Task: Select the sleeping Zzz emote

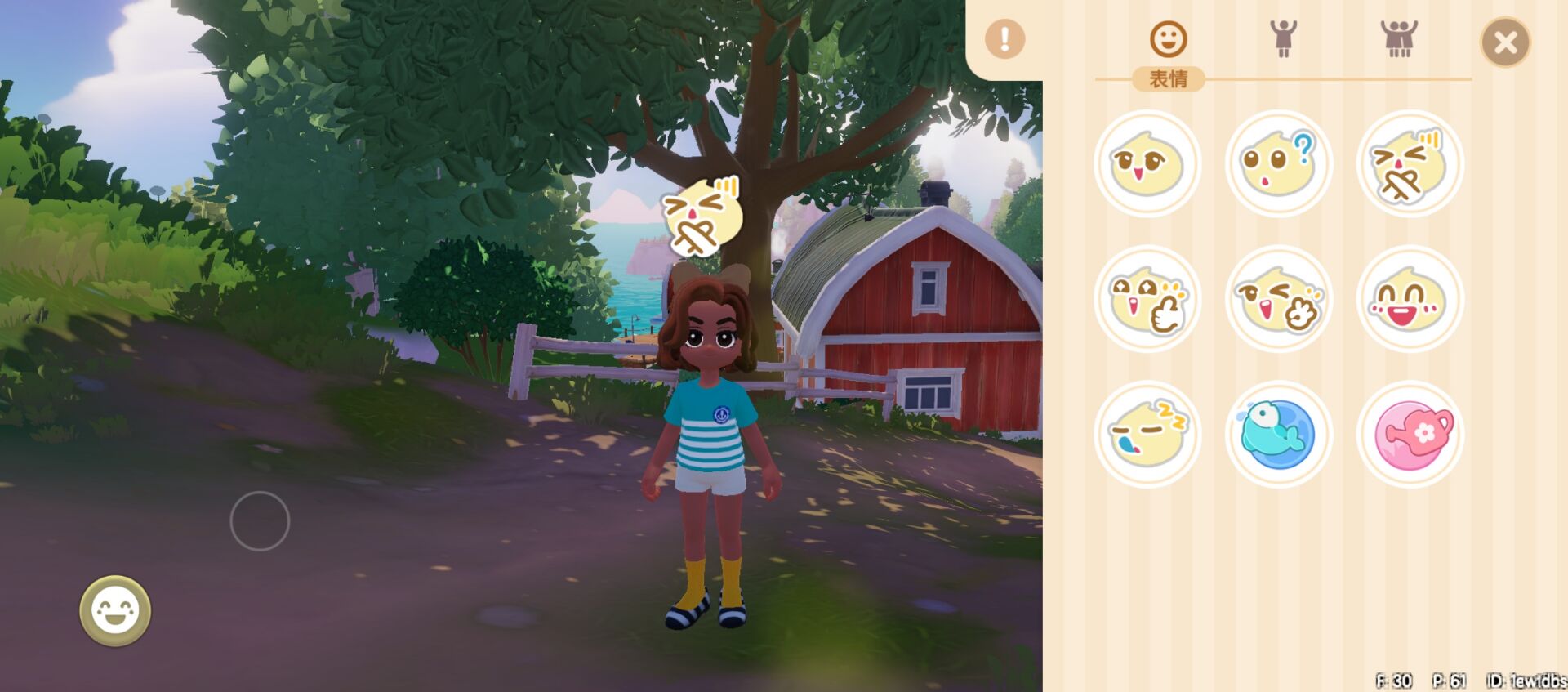Action: point(1147,435)
